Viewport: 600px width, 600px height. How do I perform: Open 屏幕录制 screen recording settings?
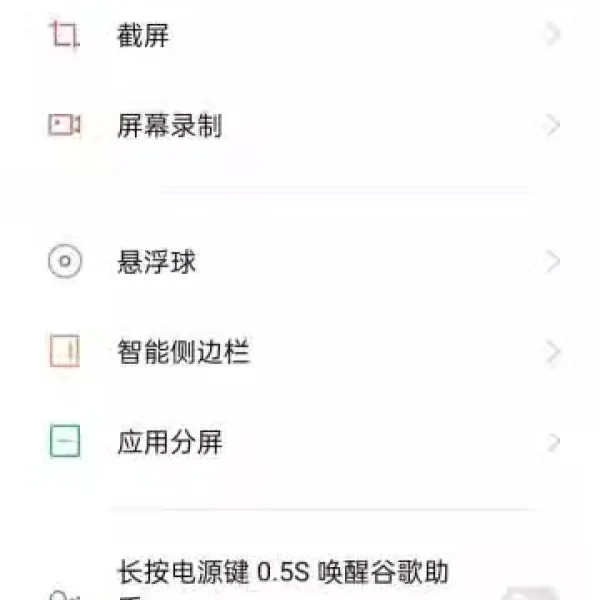coord(300,126)
